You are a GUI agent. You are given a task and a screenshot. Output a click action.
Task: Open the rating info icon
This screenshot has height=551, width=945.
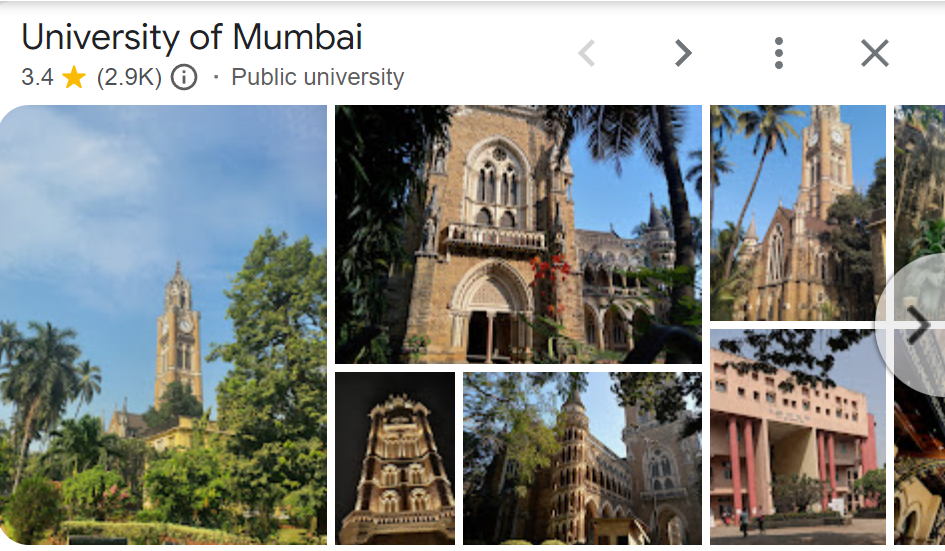coord(184,78)
